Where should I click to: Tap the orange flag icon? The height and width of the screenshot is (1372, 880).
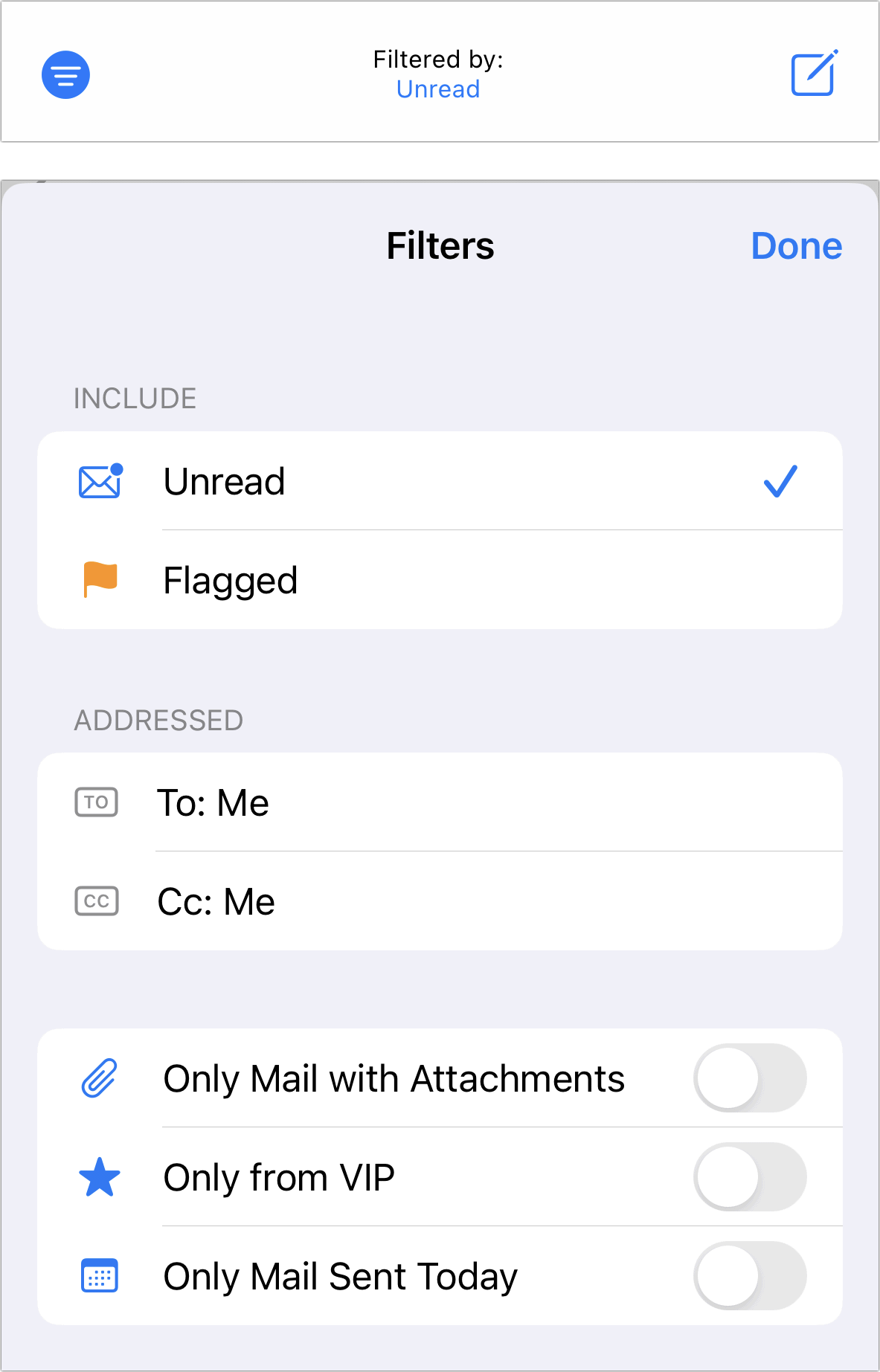coord(98,580)
